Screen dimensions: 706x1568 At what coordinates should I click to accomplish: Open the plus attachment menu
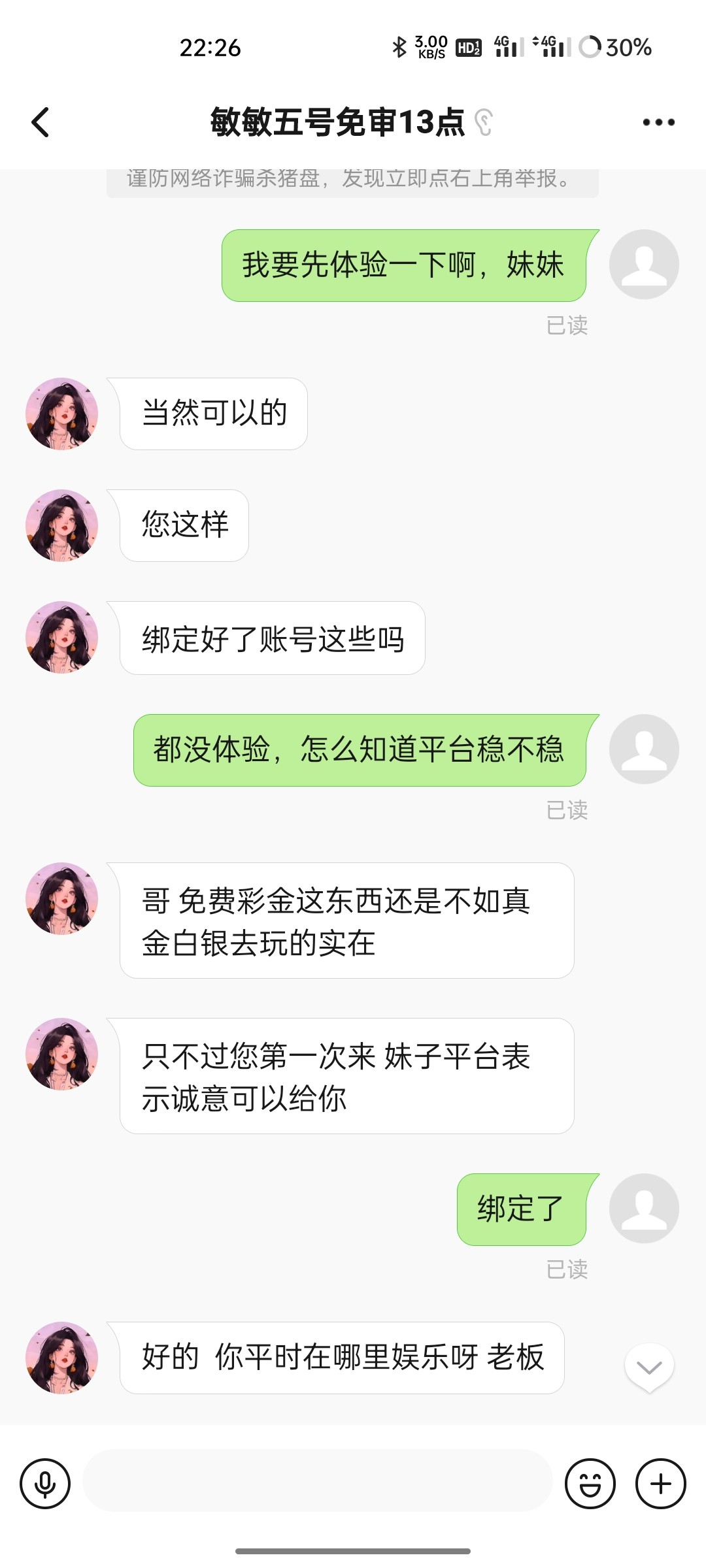point(661,1484)
